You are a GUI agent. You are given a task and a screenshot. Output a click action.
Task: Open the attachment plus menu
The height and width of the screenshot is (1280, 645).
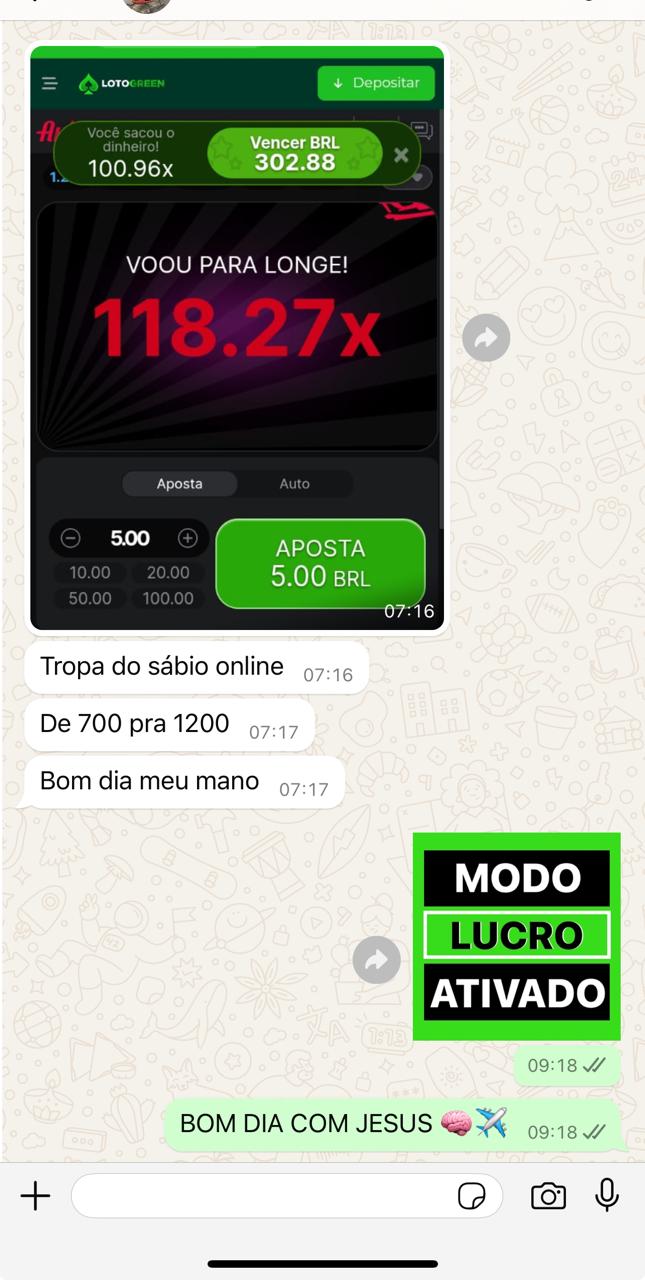click(x=36, y=1195)
